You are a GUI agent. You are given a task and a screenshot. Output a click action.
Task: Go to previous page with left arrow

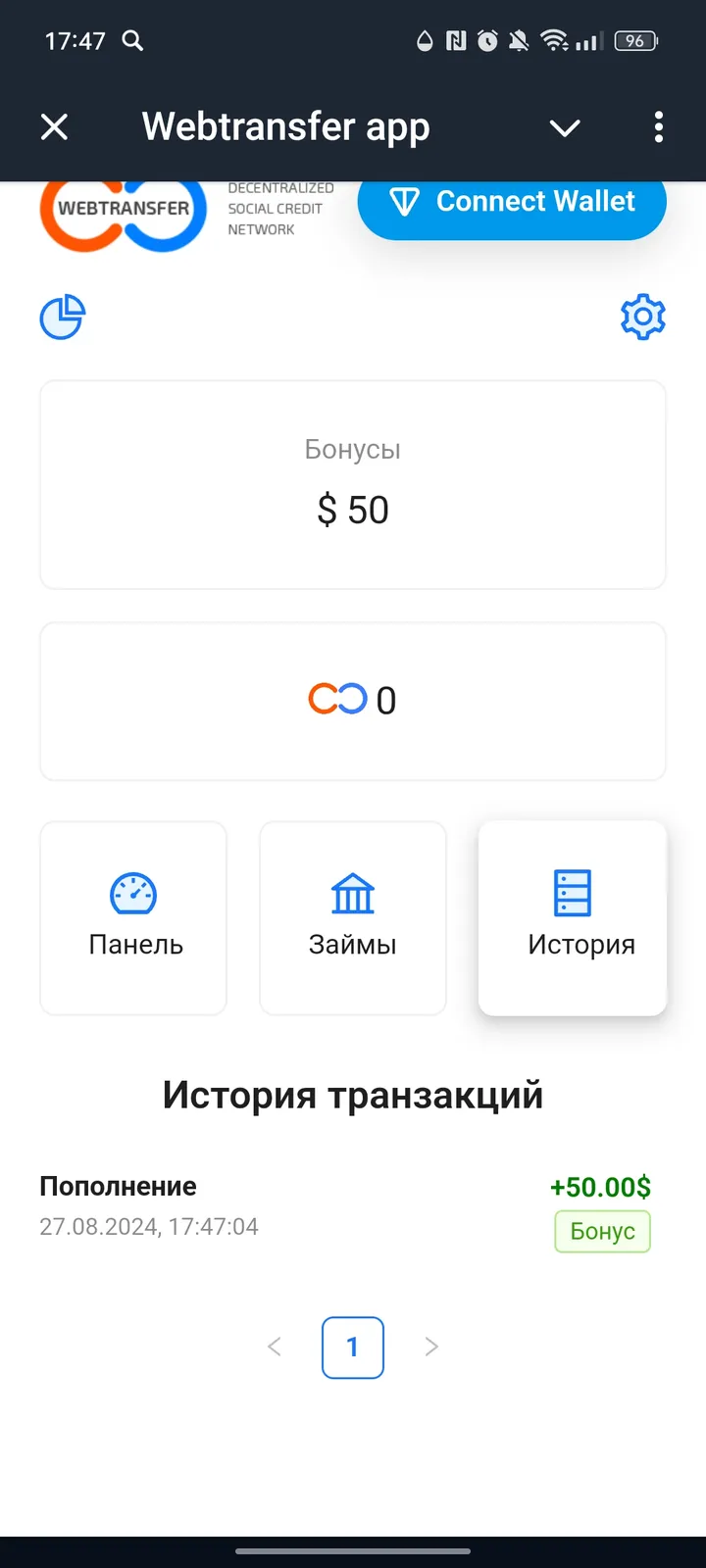(x=275, y=1347)
